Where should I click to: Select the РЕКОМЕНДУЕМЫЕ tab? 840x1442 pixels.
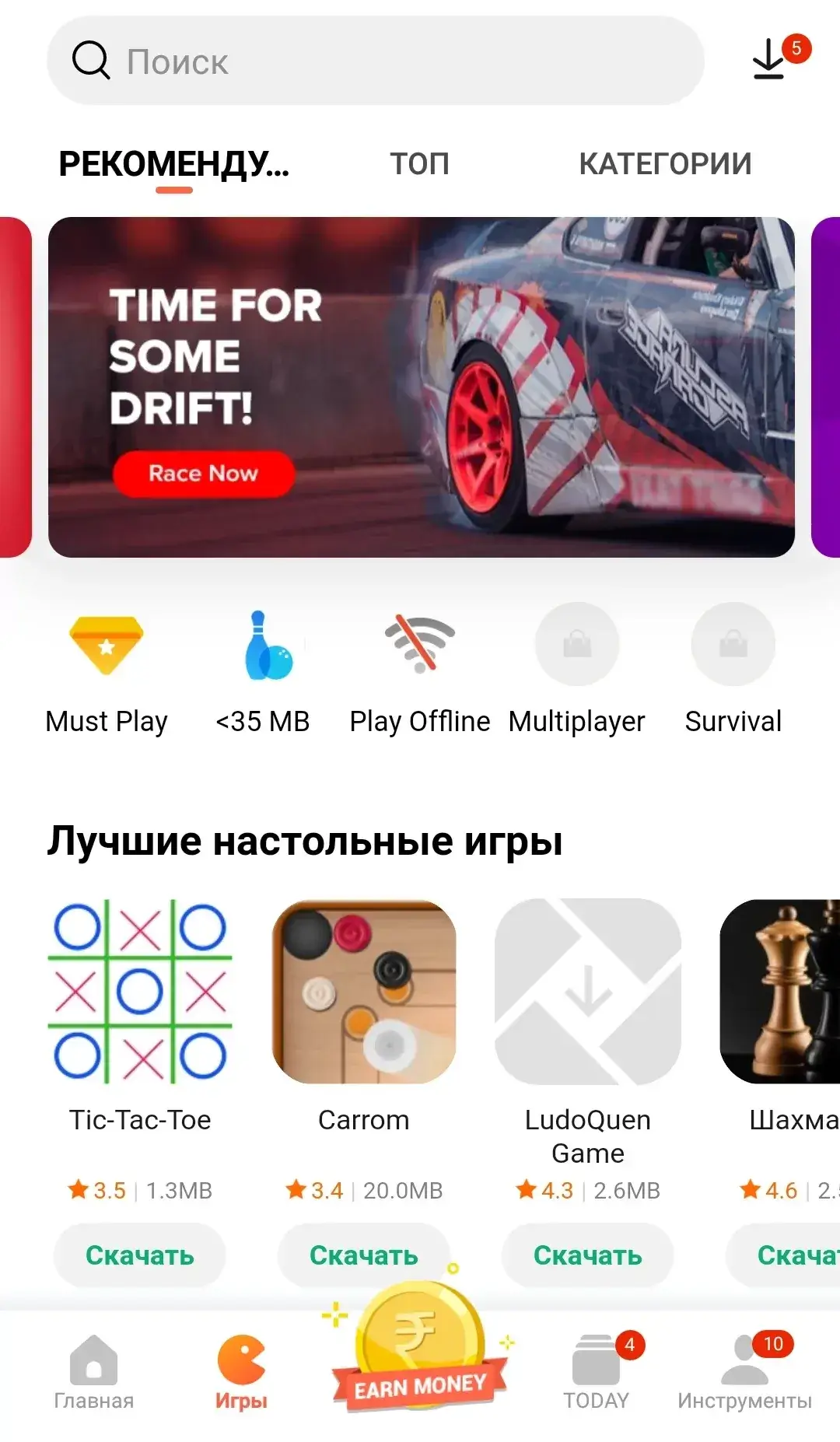174,163
